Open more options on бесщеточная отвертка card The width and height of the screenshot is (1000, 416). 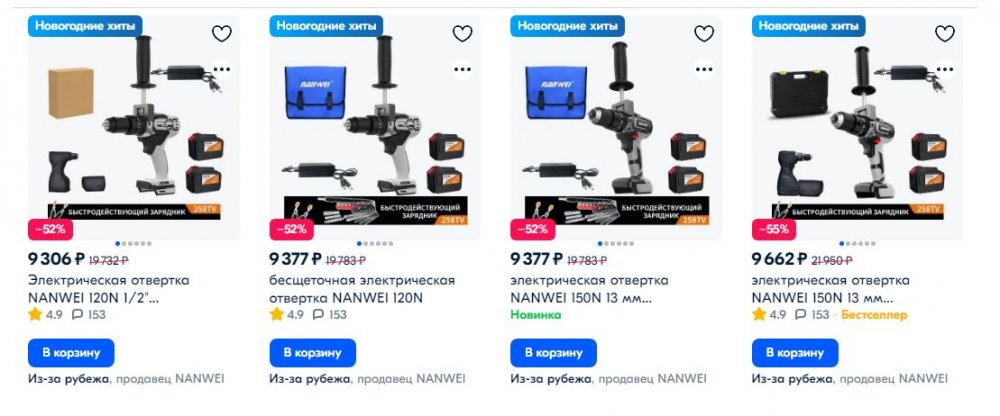[462, 69]
